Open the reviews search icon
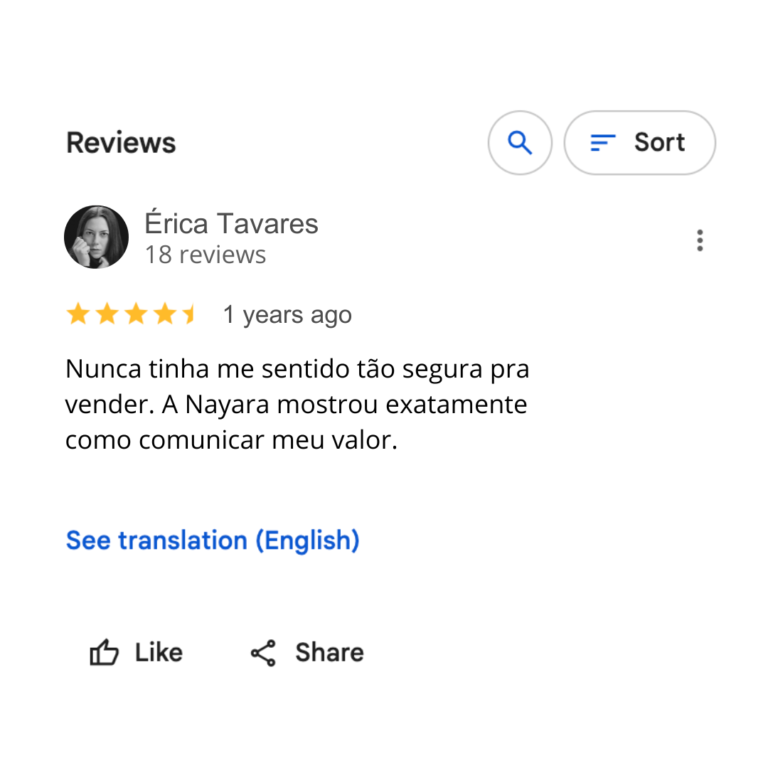This screenshot has width=768, height=768. point(519,143)
